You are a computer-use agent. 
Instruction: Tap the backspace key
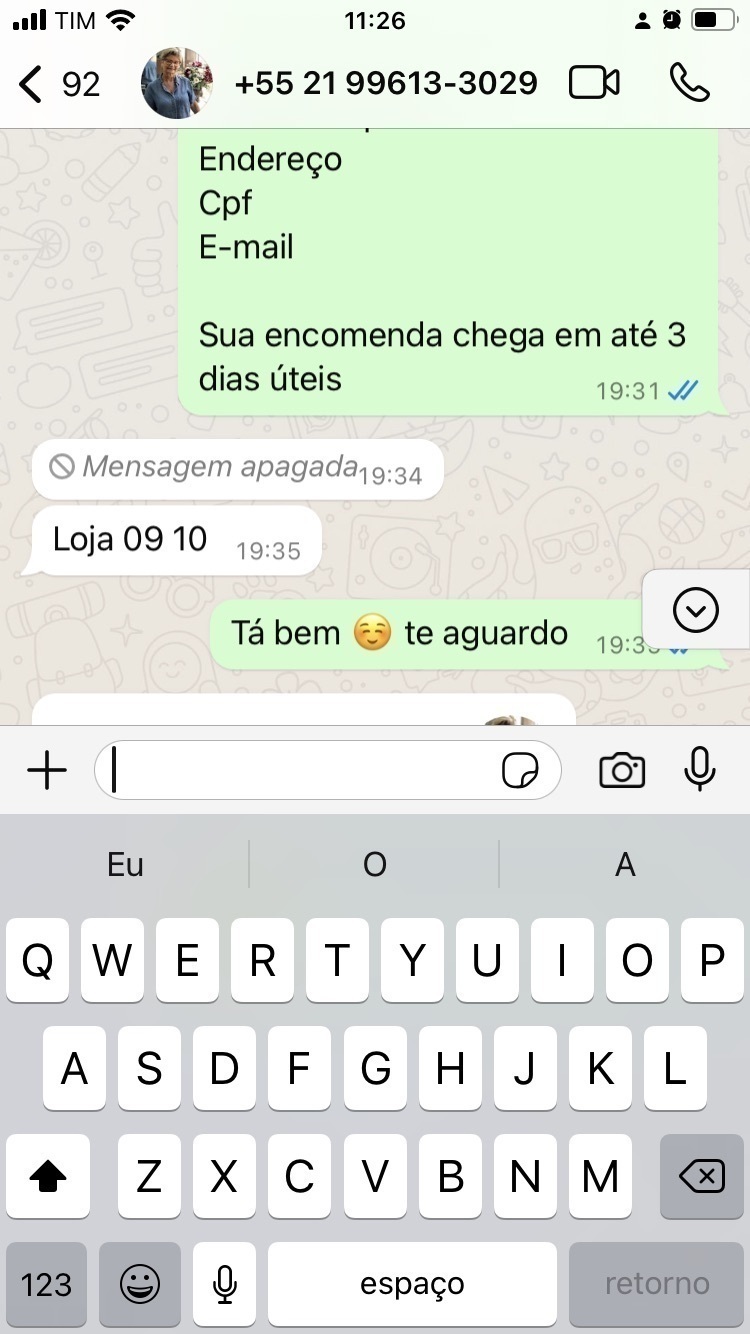point(701,1178)
